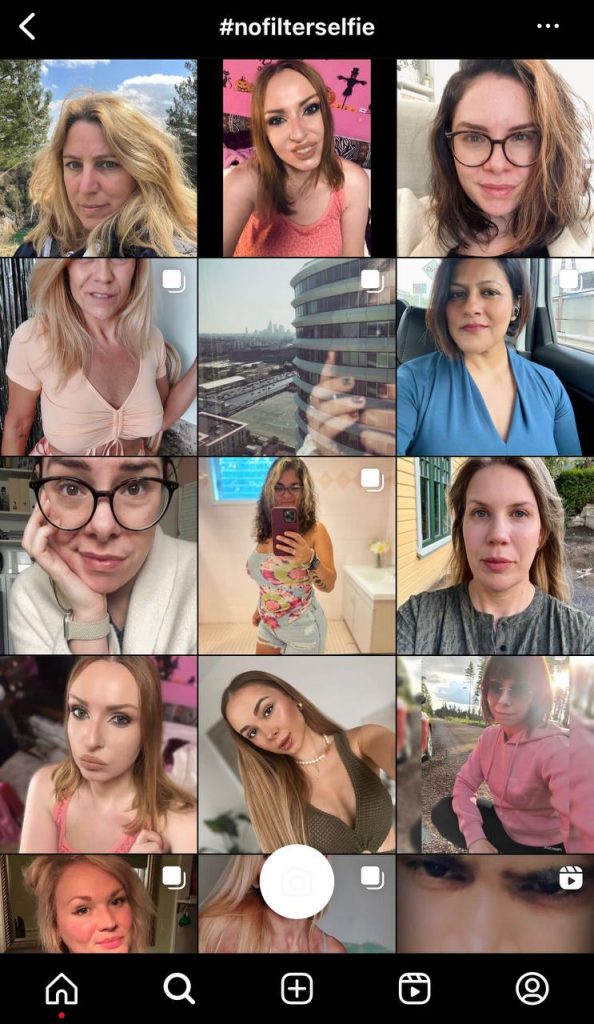Open the car selfie post with blue top

[495, 357]
